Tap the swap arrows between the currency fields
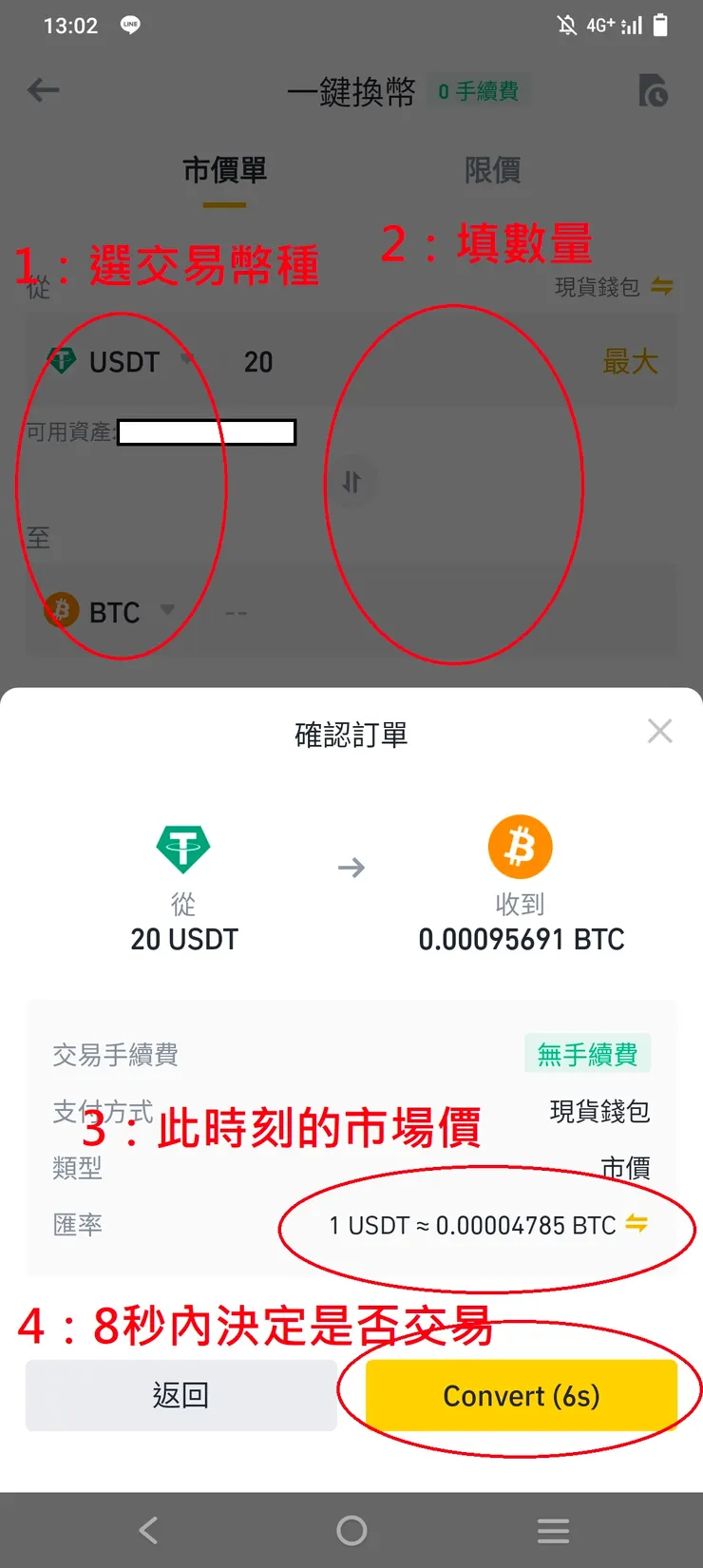This screenshot has width=703, height=1568. pyautogui.click(x=352, y=483)
